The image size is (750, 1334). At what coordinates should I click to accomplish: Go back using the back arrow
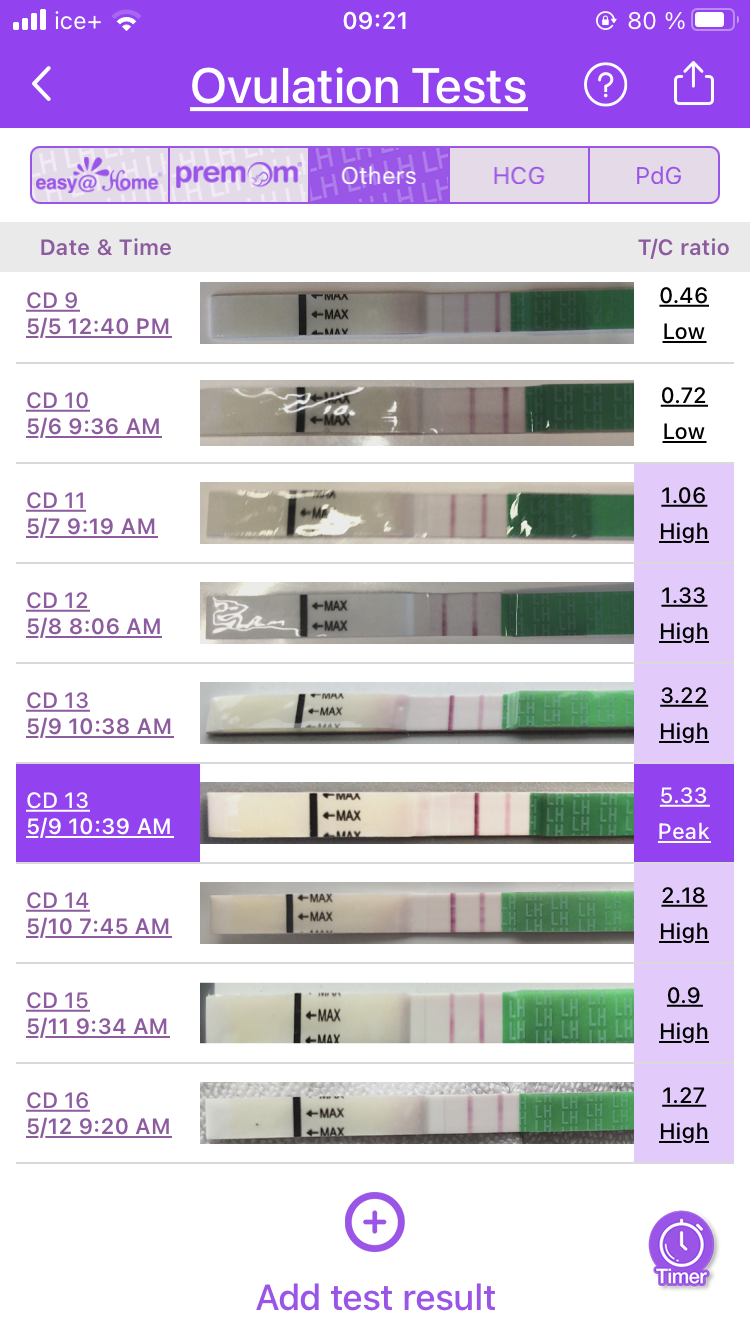point(42,85)
